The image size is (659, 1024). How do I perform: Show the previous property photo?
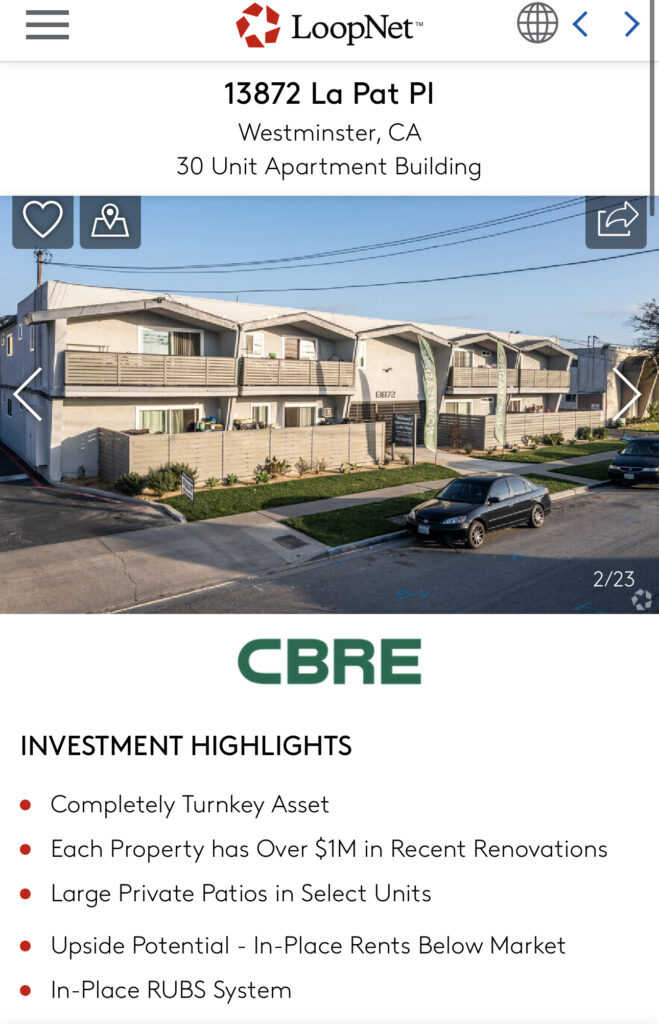point(27,394)
